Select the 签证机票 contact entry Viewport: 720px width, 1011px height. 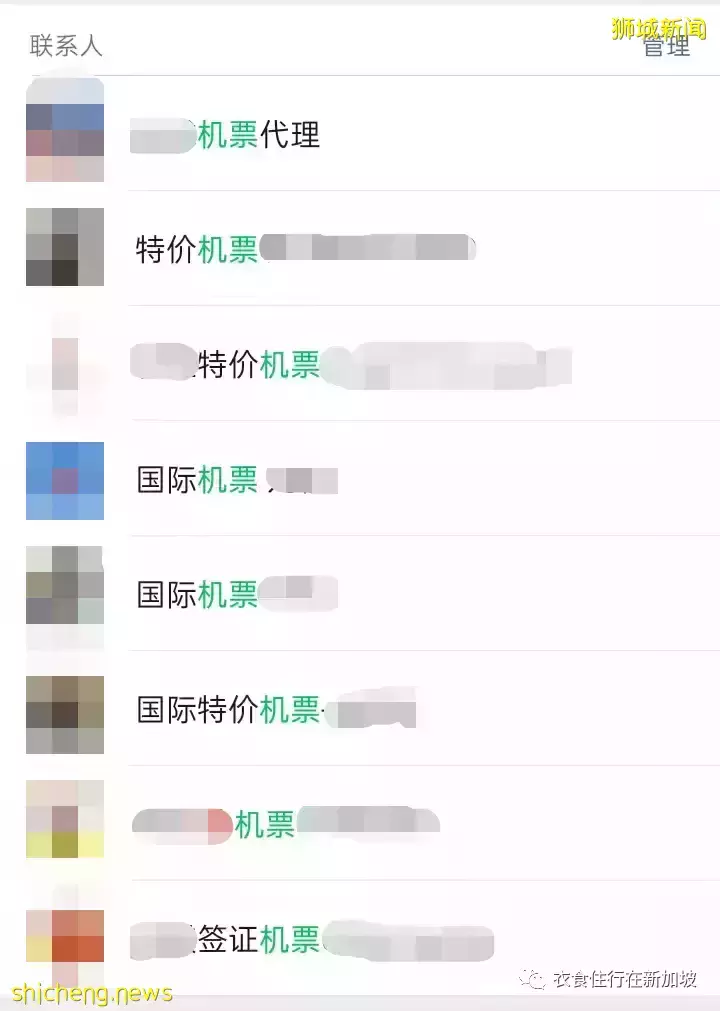[x=300, y=942]
